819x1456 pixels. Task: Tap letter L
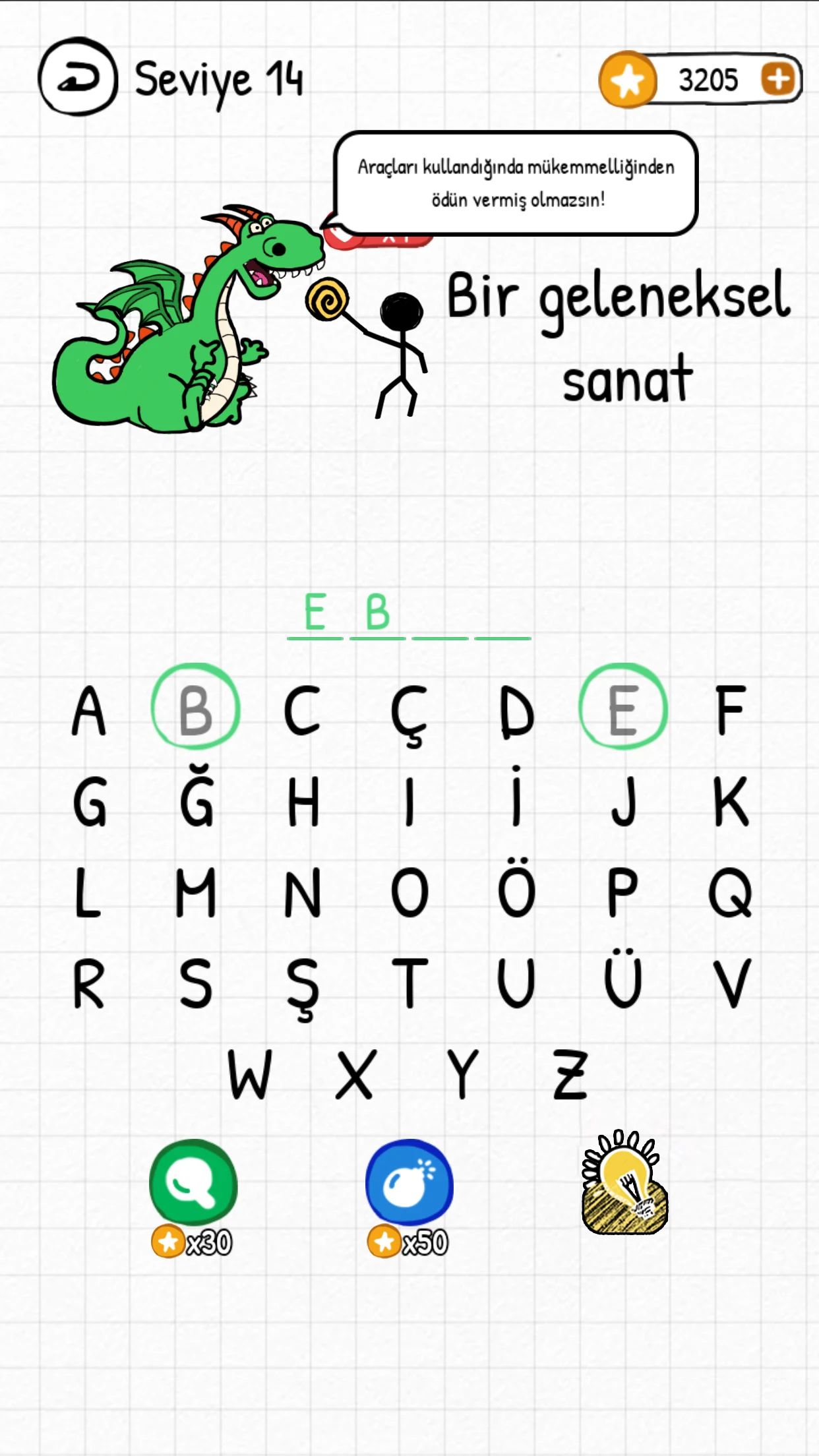[x=88, y=893]
